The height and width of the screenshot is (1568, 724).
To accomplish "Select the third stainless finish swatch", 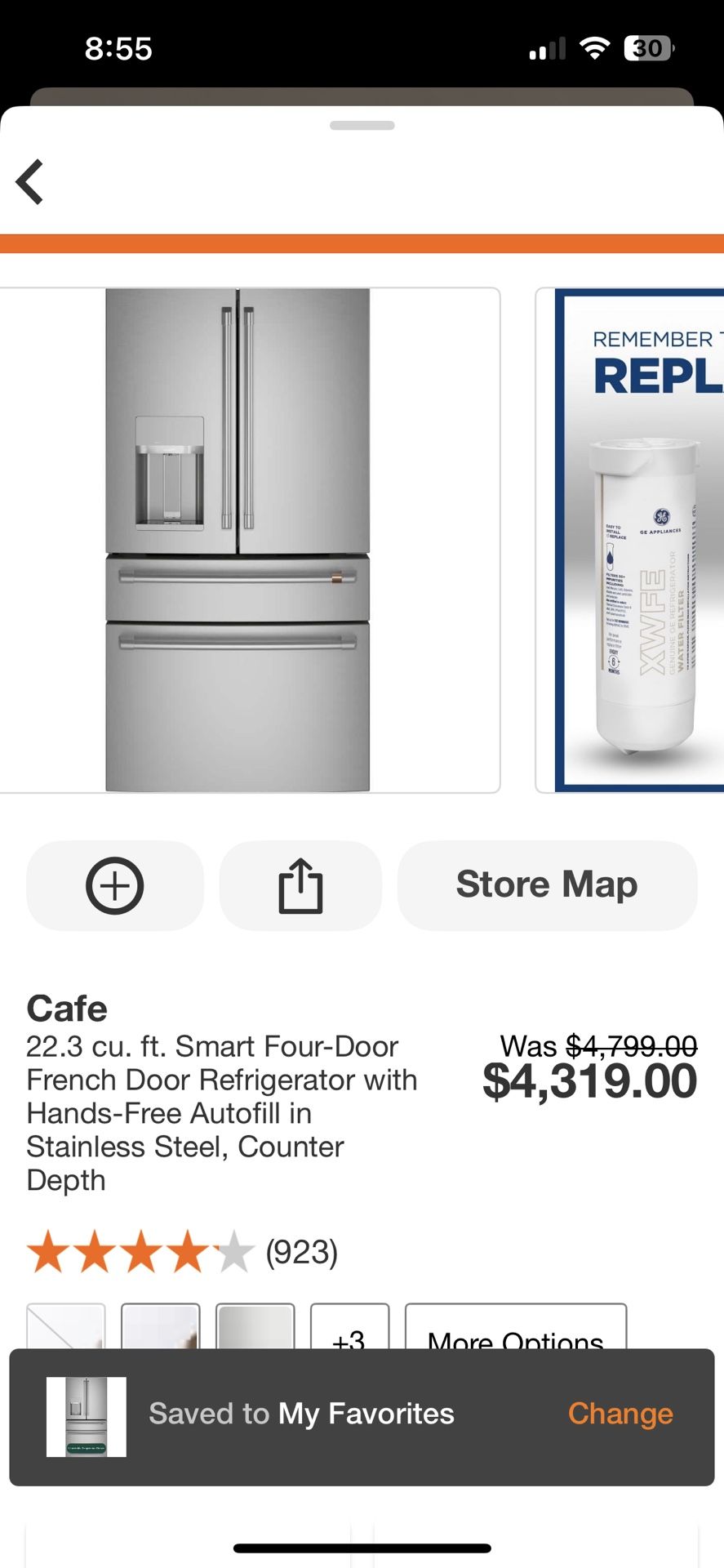I will pyautogui.click(x=255, y=1326).
